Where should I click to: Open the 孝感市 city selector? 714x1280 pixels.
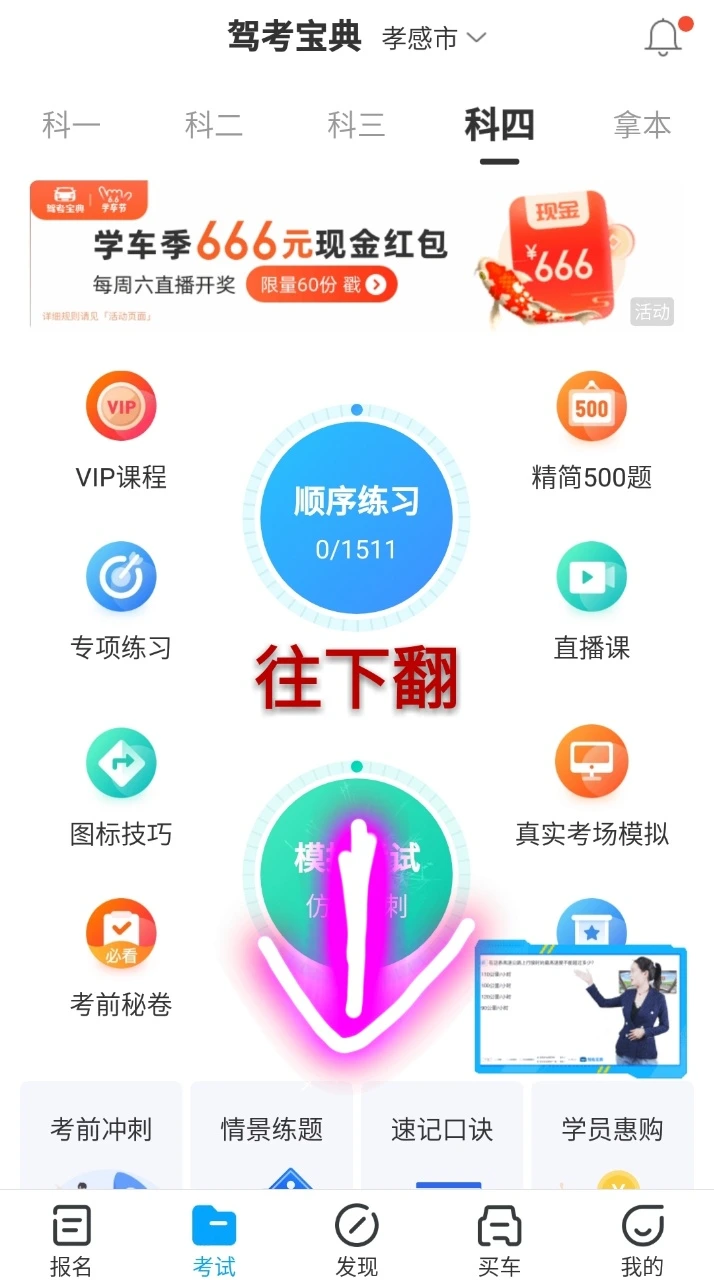[x=434, y=38]
